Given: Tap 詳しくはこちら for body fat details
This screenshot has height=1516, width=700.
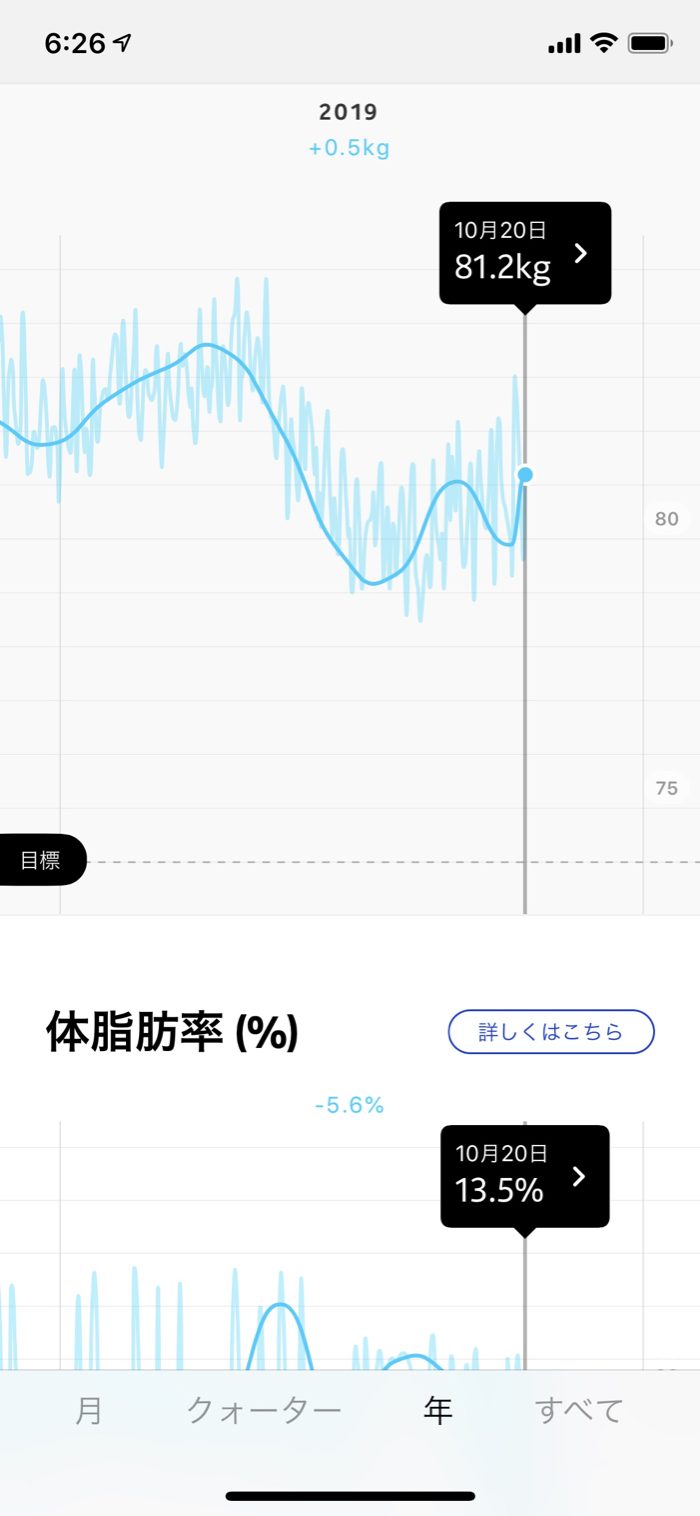Looking at the screenshot, I should [x=551, y=1032].
